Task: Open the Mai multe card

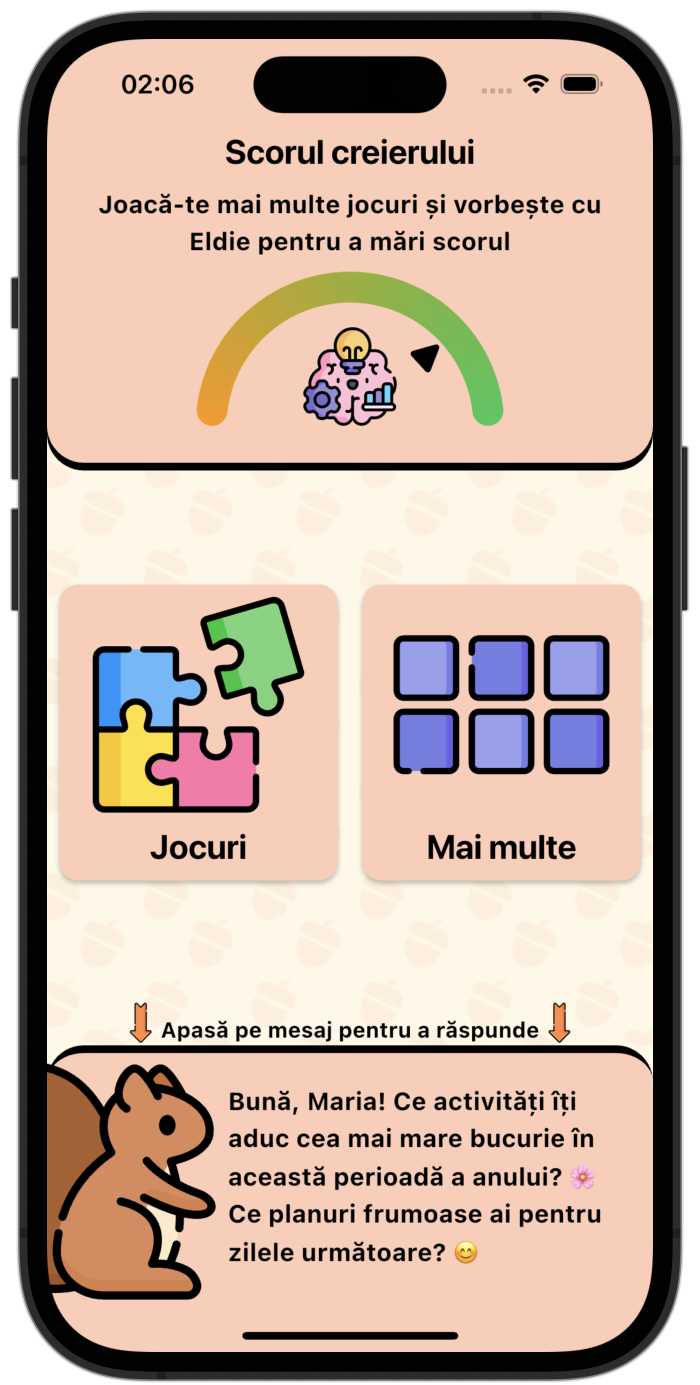Action: 501,732
